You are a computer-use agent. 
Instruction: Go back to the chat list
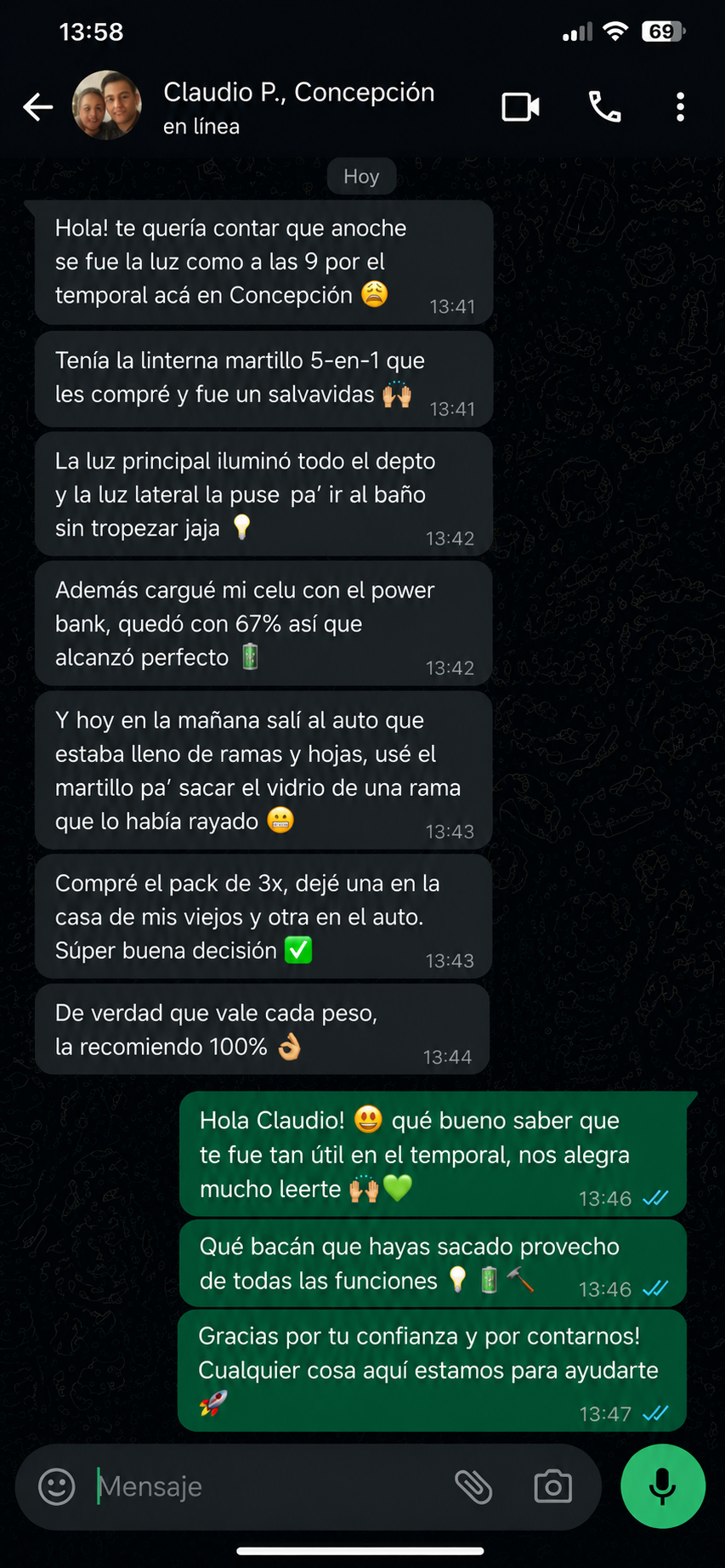point(38,107)
